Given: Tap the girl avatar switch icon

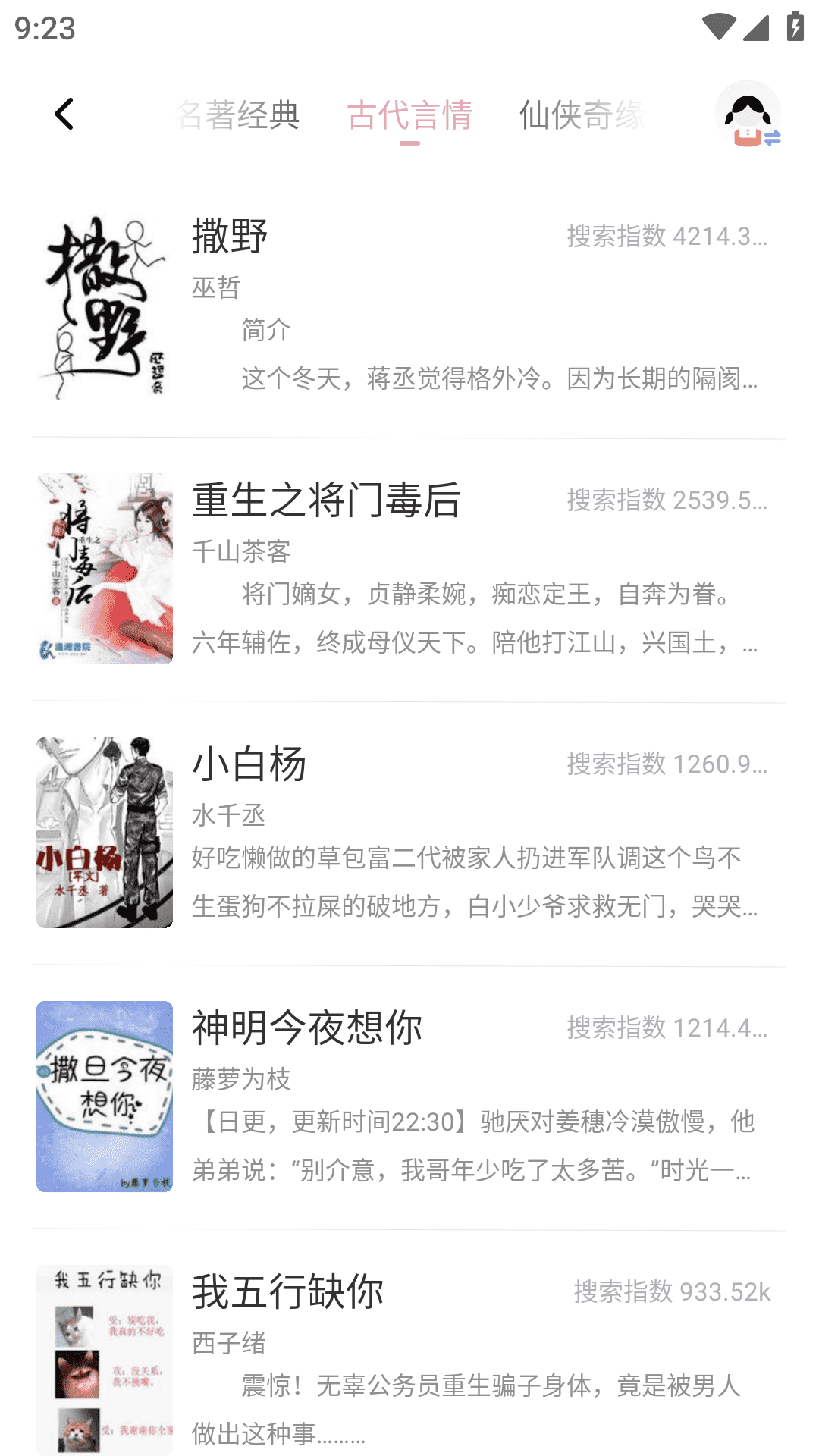Looking at the screenshot, I should tap(748, 115).
